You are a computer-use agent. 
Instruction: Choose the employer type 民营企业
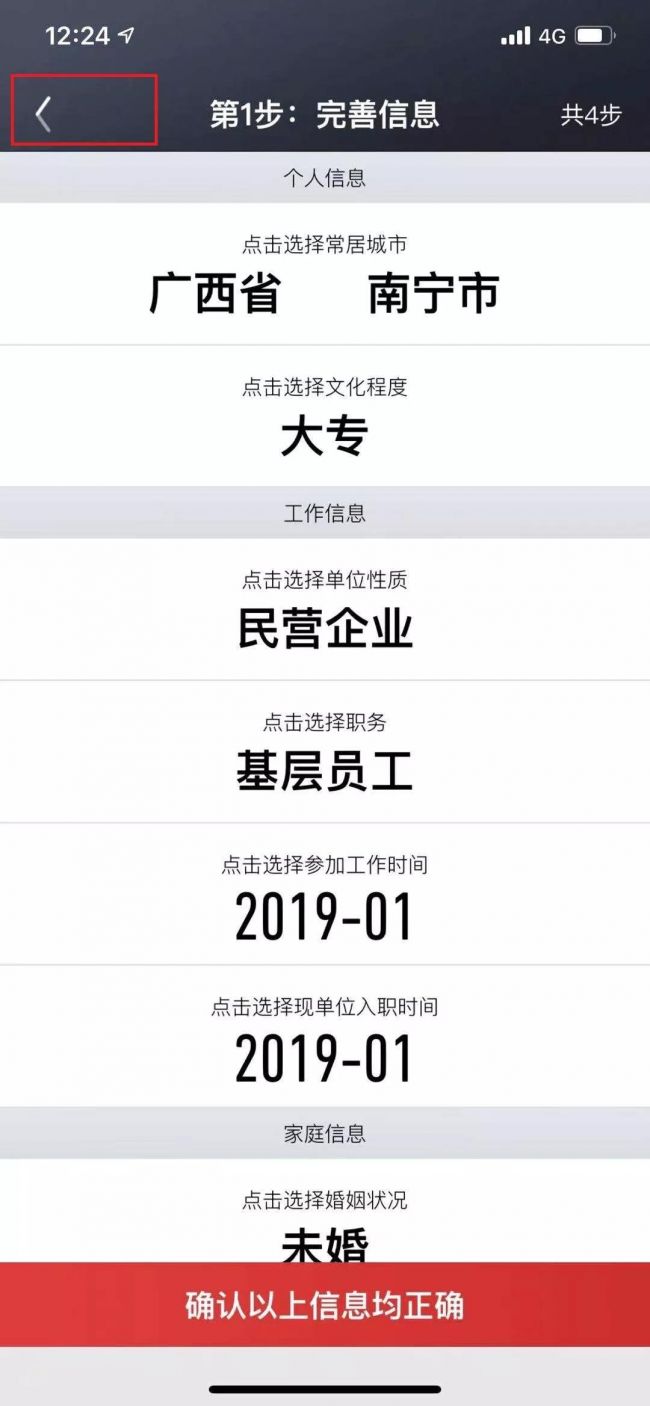(x=325, y=609)
